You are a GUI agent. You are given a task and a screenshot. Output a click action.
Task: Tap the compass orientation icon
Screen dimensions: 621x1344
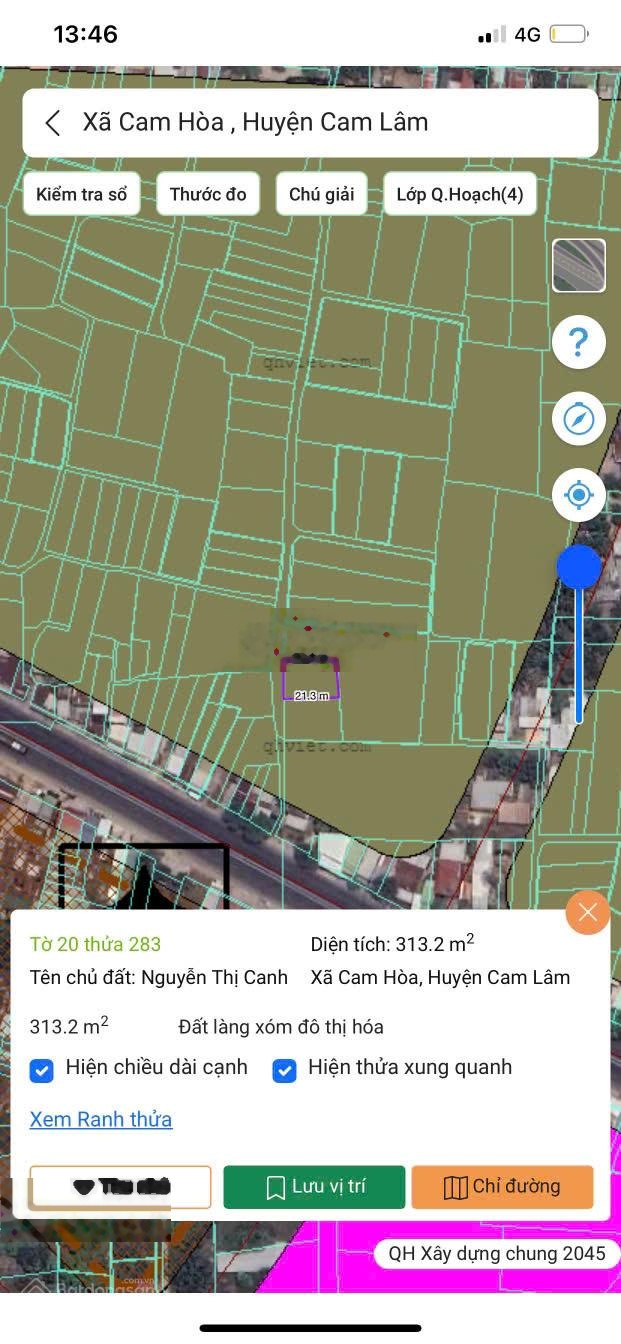(x=579, y=419)
